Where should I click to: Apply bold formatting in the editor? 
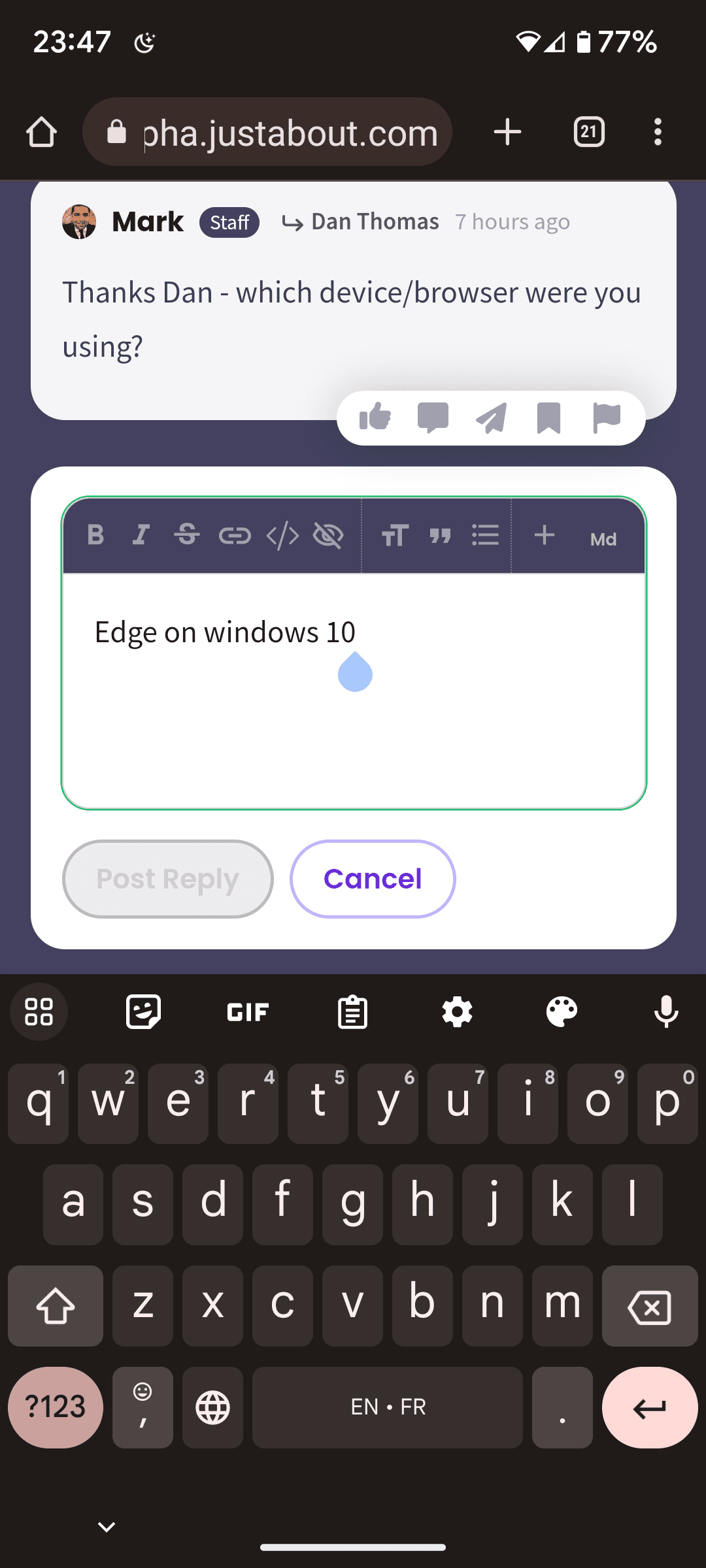click(95, 535)
